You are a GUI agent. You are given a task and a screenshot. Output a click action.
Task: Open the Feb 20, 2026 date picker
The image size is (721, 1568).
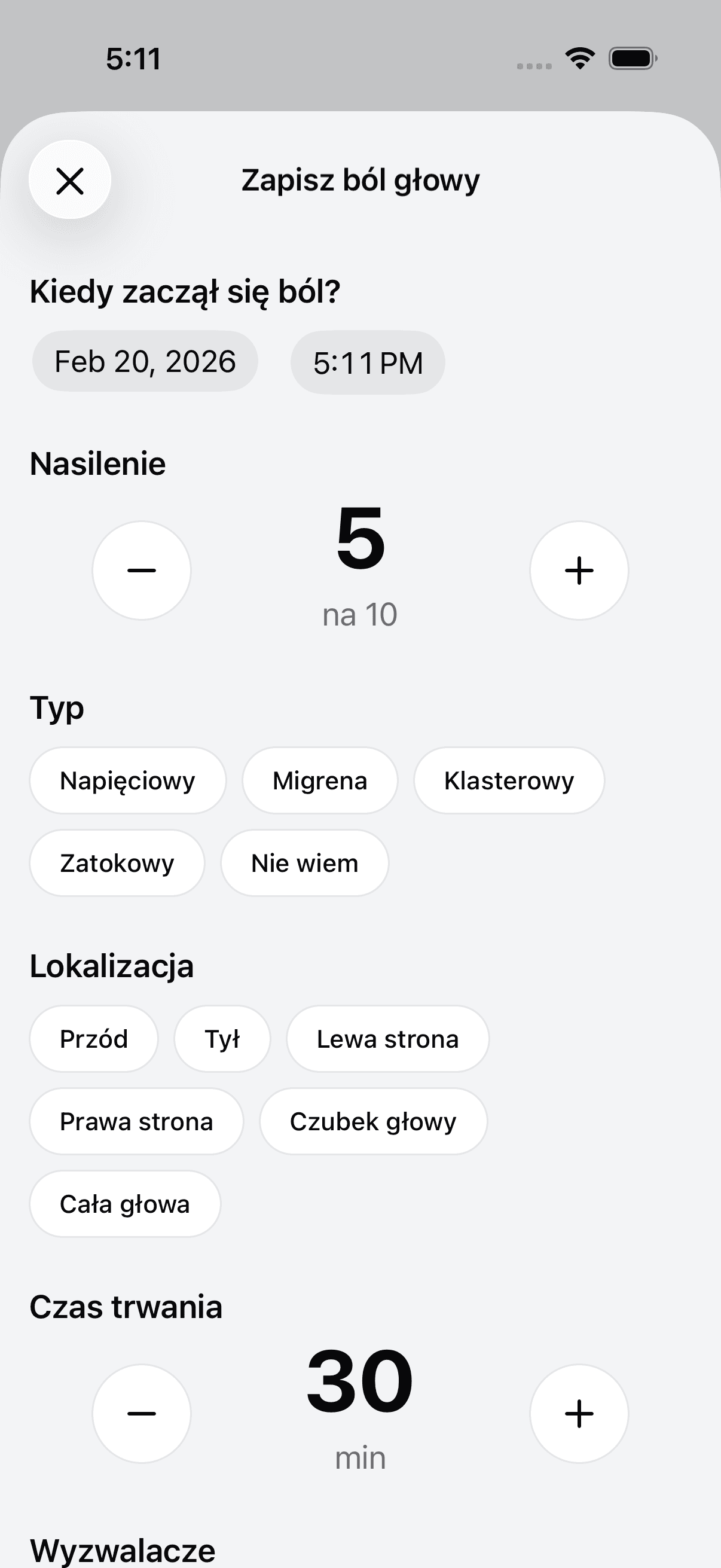pyautogui.click(x=145, y=361)
